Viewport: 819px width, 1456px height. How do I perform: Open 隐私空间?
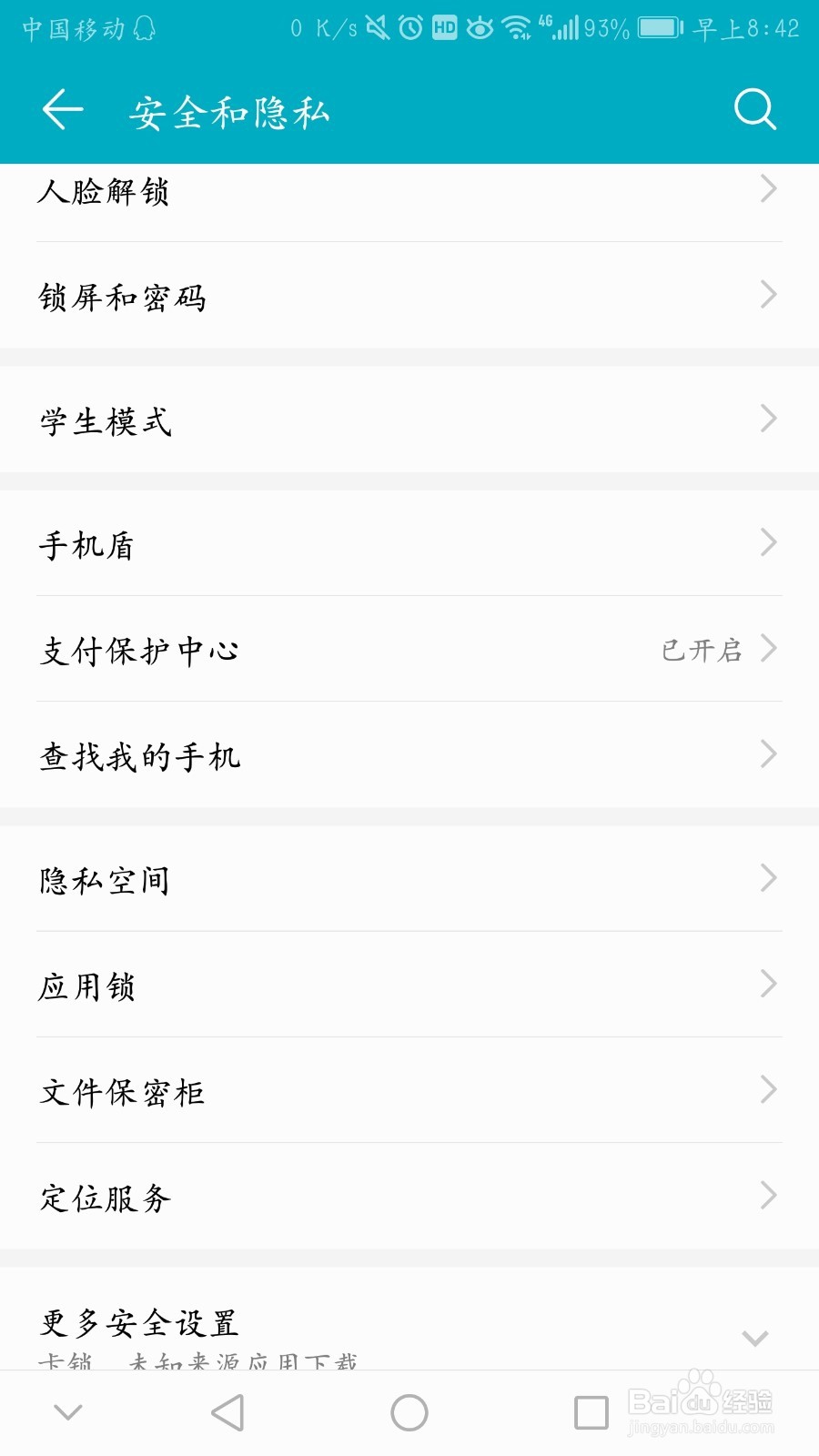(409, 878)
